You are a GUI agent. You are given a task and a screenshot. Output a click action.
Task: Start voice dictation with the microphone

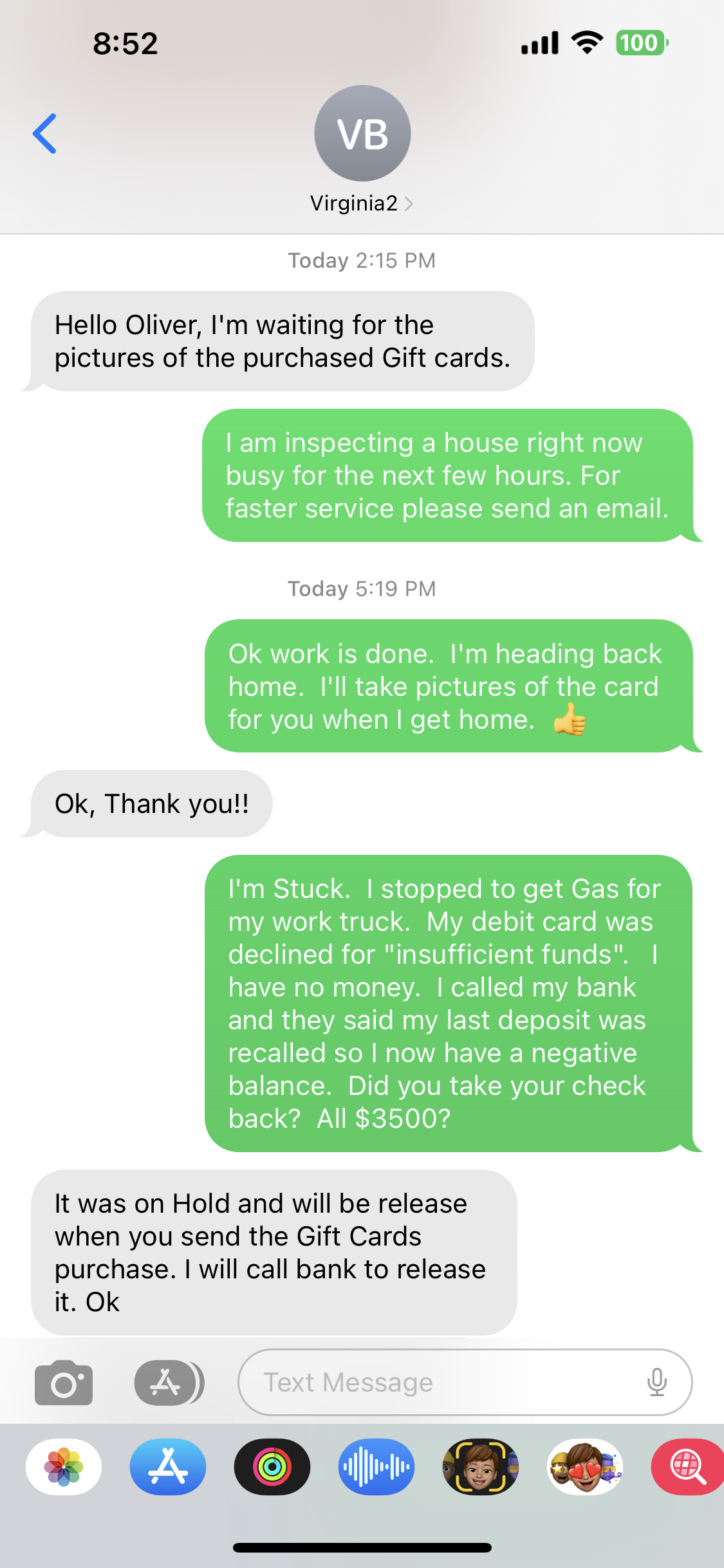click(x=656, y=1383)
